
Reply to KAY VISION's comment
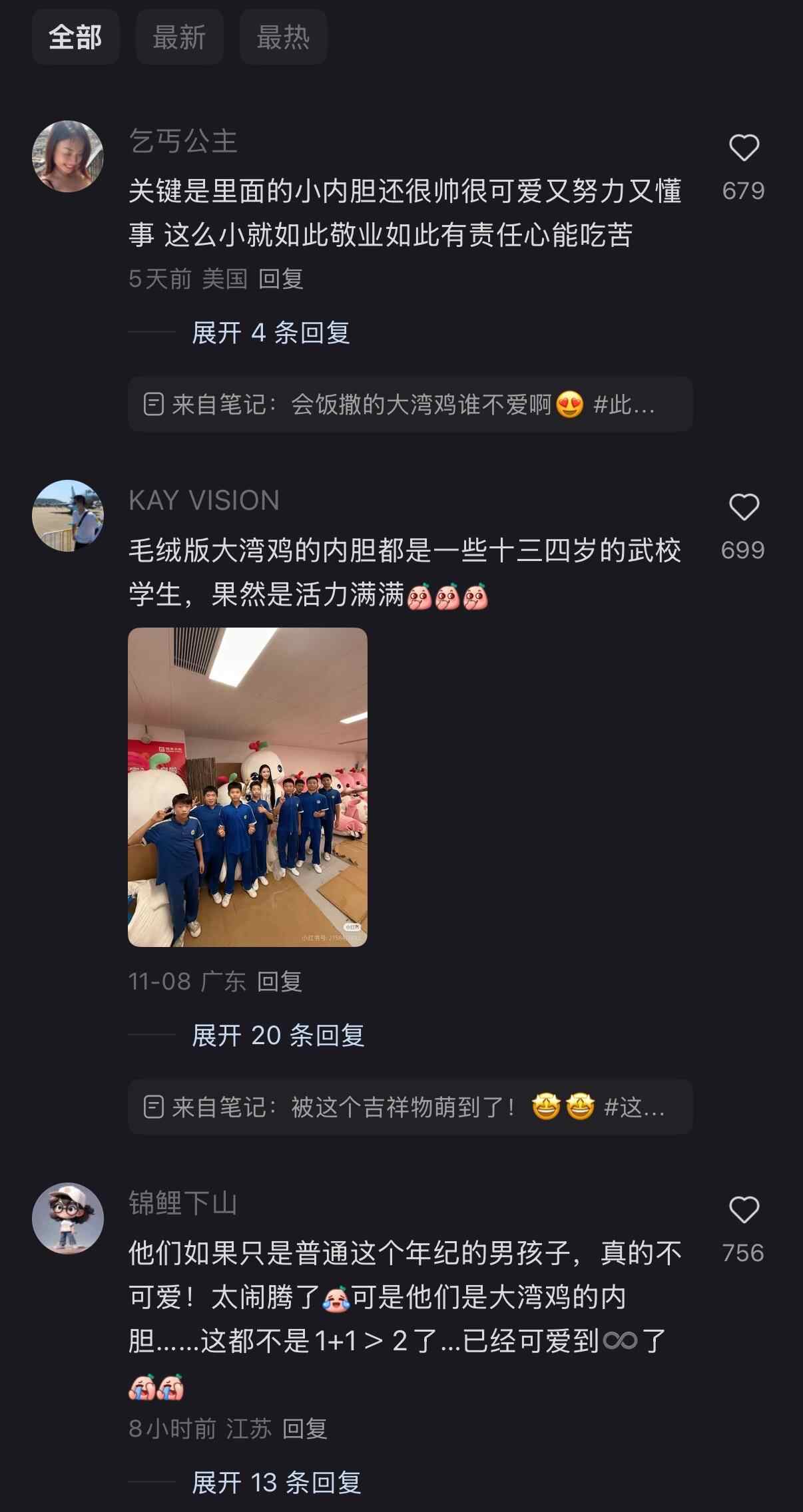point(280,982)
